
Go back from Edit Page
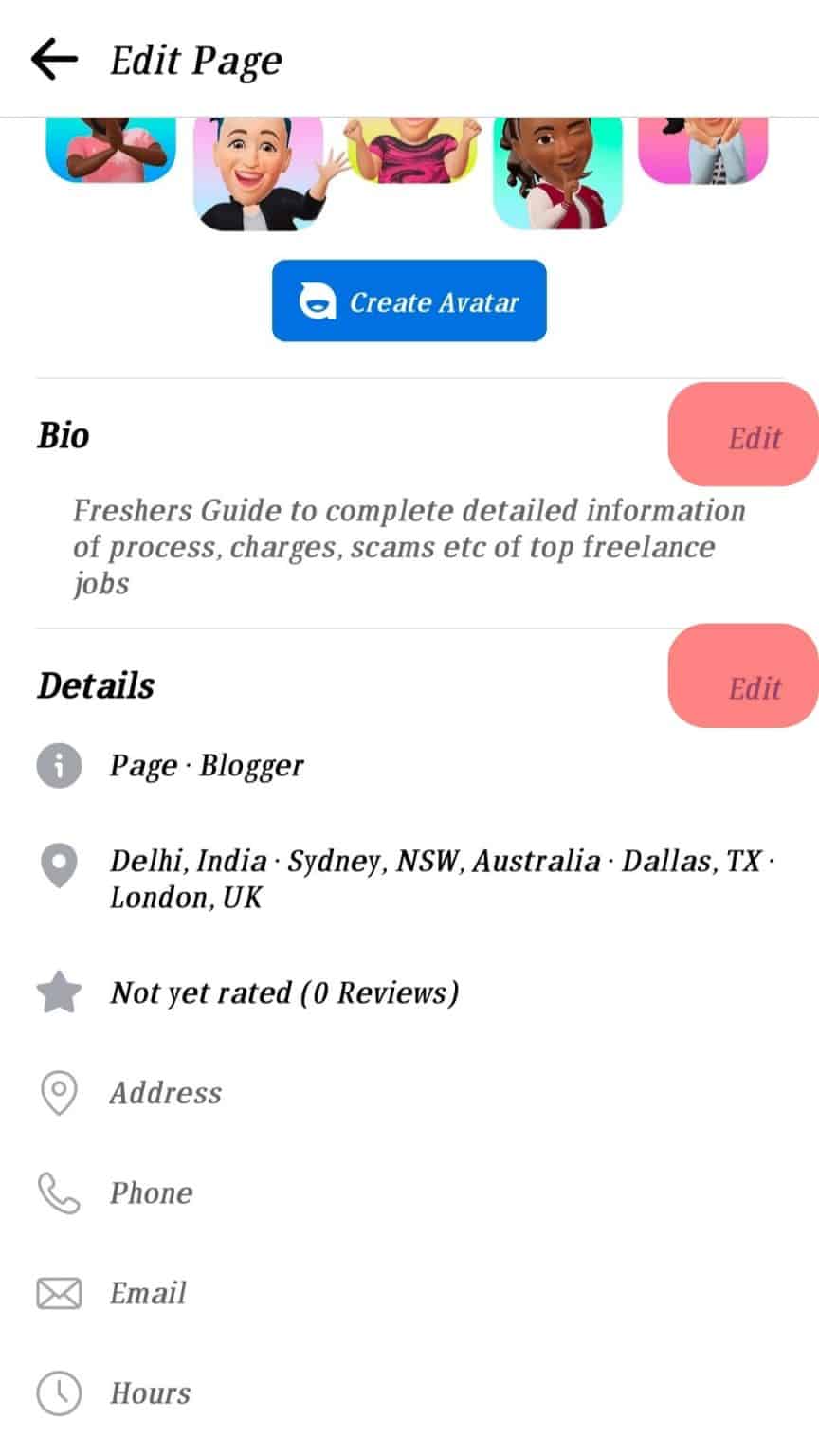click(x=54, y=60)
